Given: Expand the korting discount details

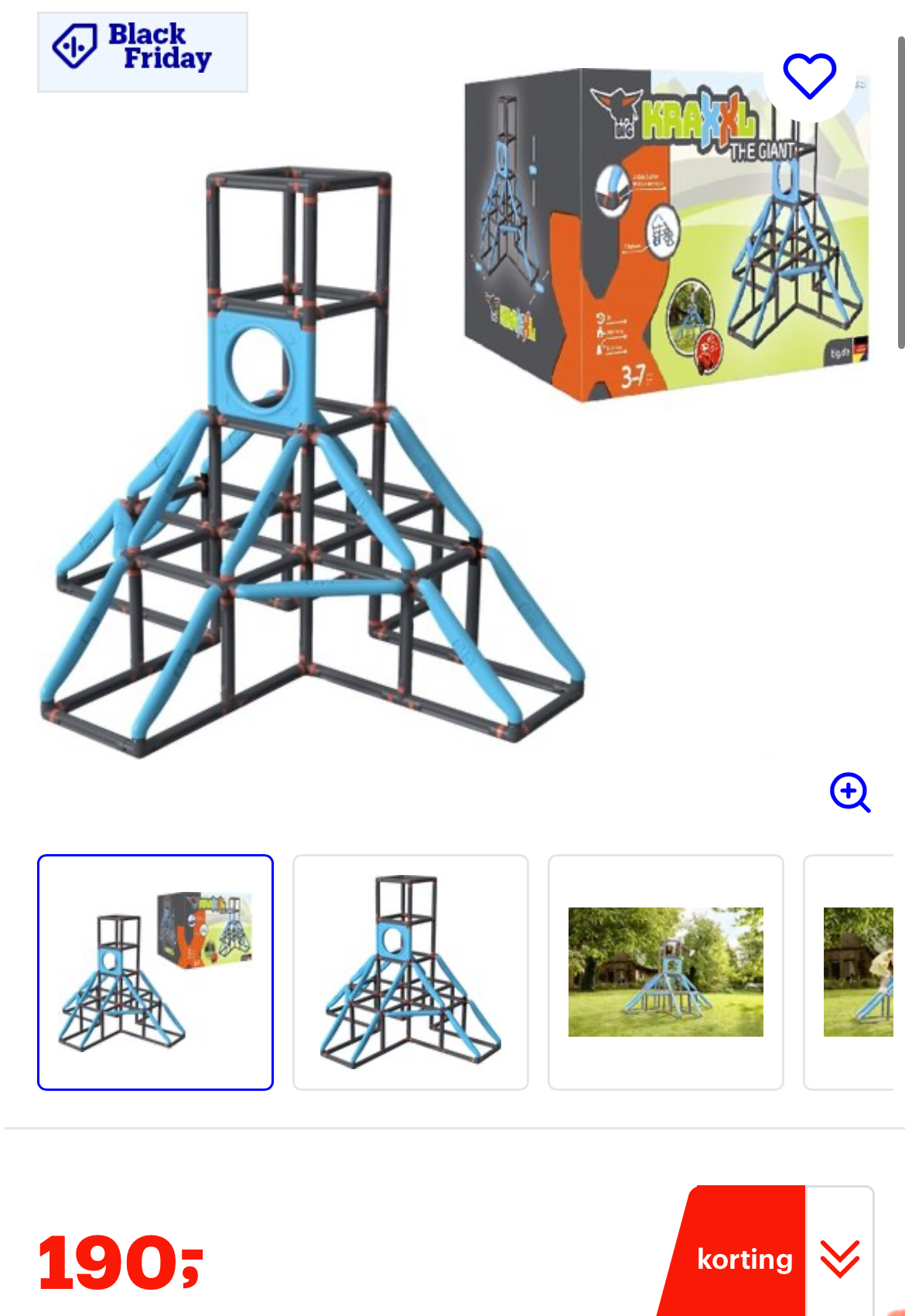Looking at the screenshot, I should [839, 1258].
